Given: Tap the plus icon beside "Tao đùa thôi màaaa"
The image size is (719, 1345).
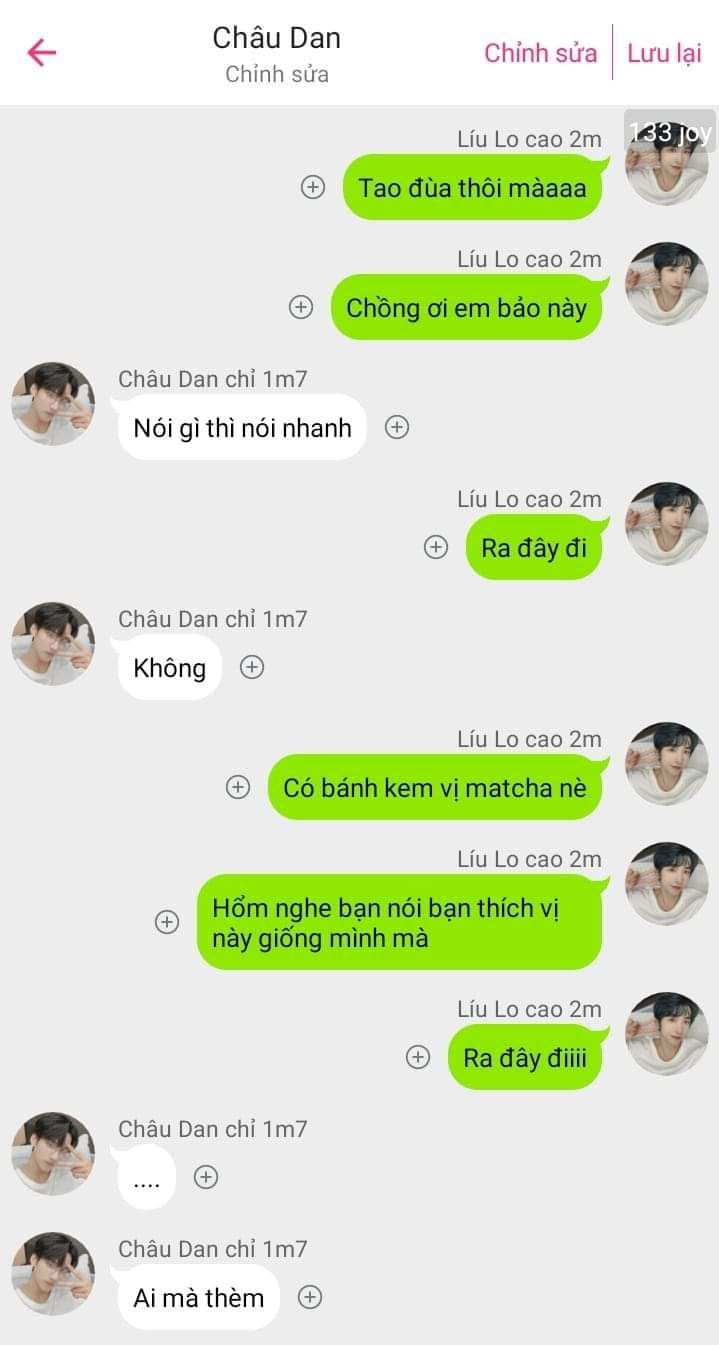Looking at the screenshot, I should click(313, 187).
